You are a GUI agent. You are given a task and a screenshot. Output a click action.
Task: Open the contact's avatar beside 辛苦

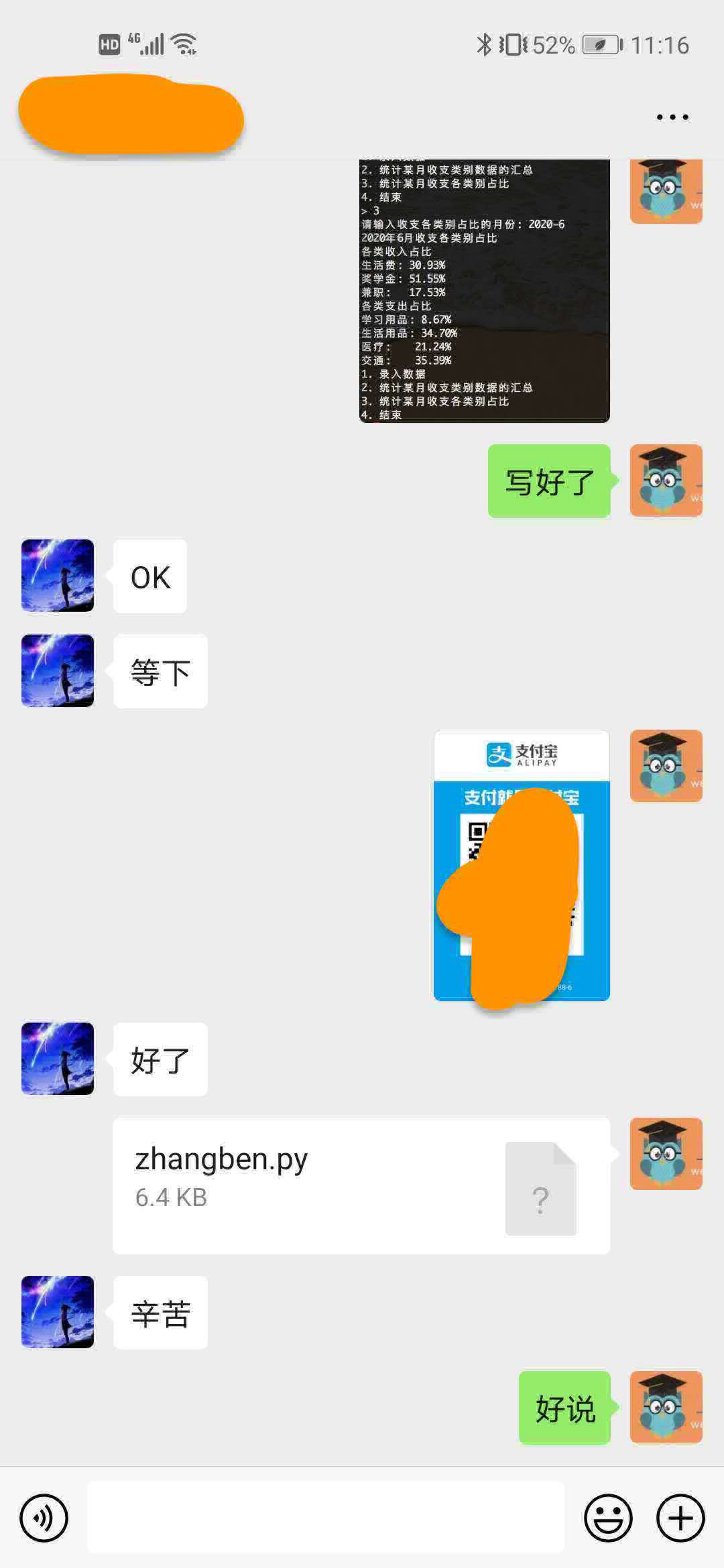click(58, 1311)
